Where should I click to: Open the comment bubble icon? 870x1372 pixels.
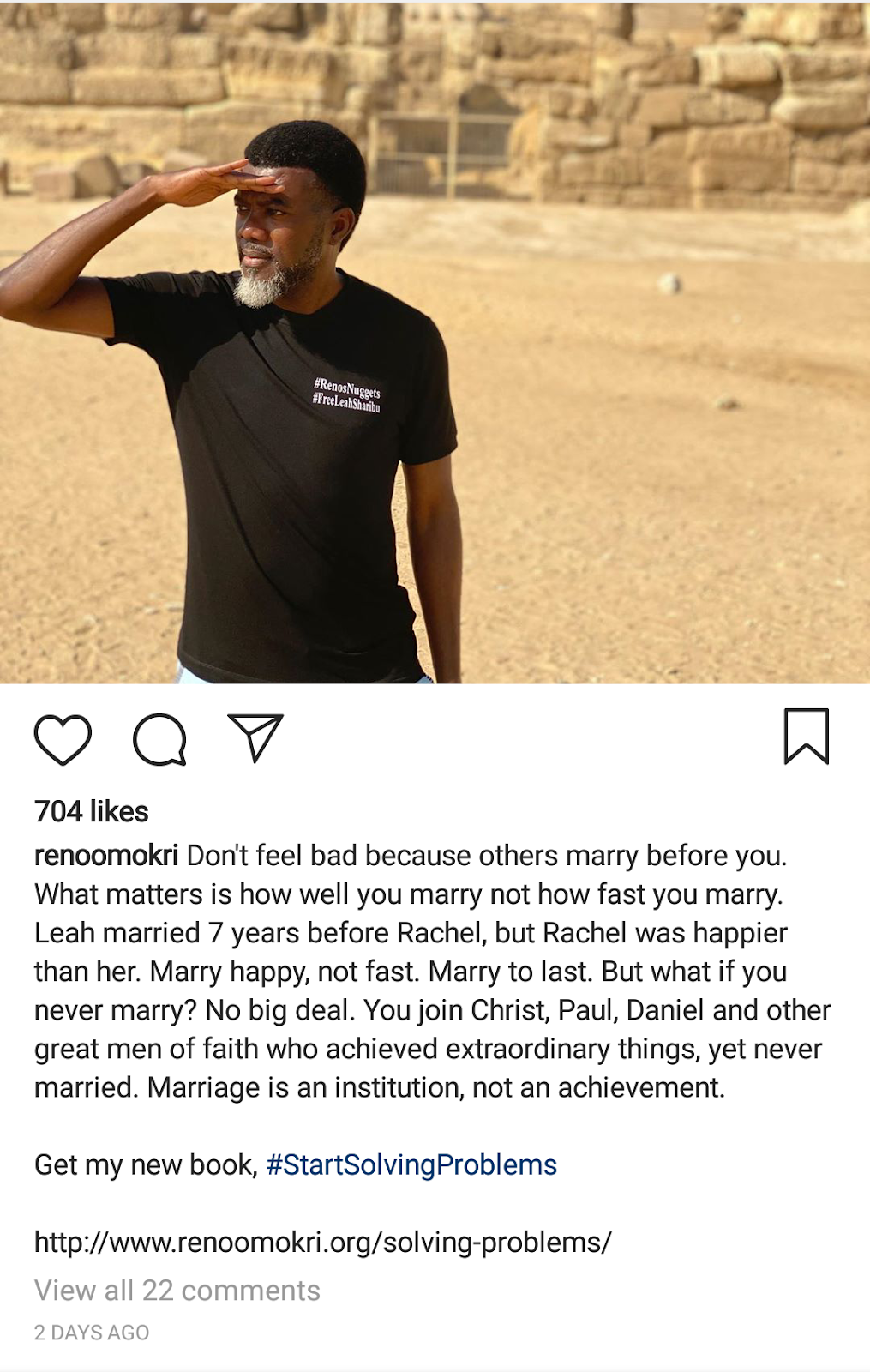tap(159, 738)
